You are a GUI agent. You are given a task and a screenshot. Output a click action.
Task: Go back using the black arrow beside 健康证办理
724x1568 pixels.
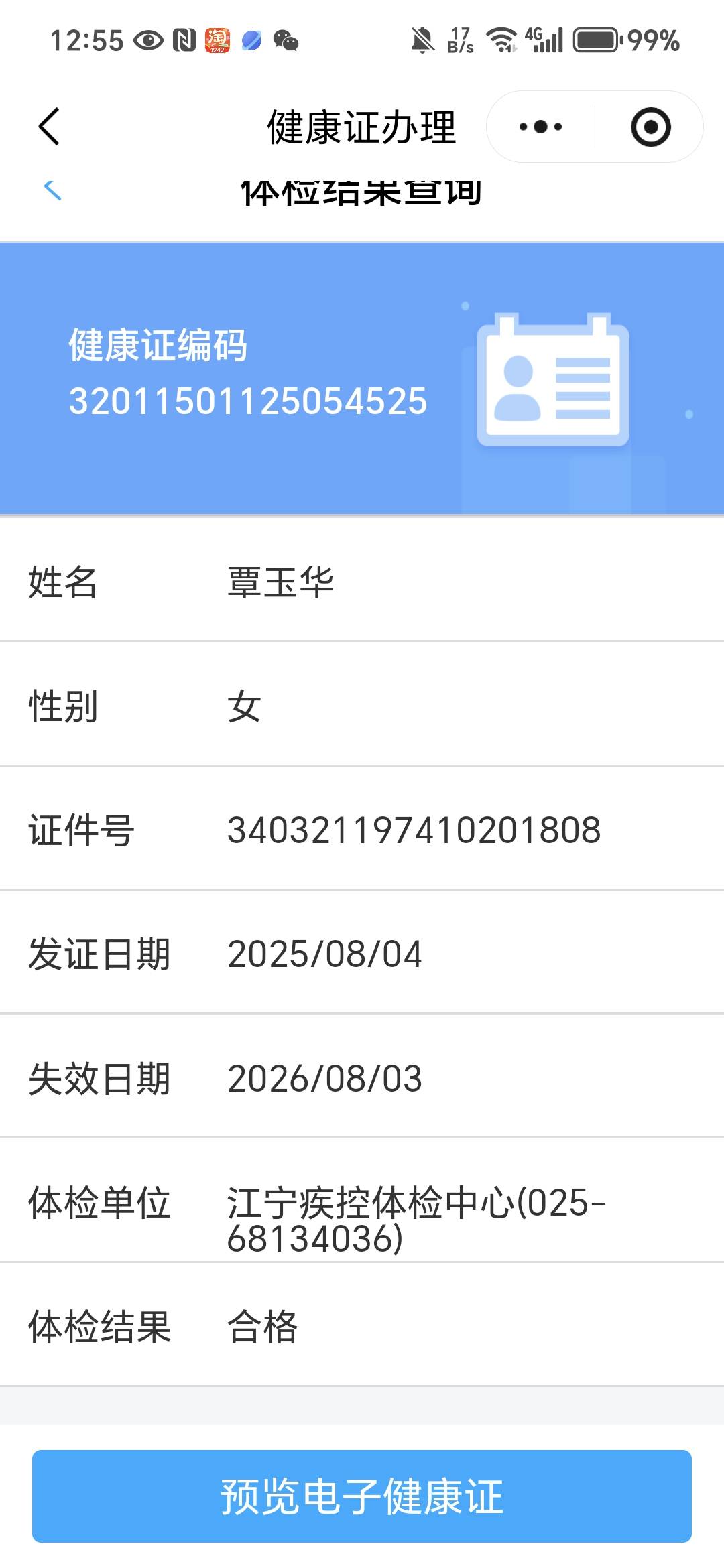coord(49,126)
